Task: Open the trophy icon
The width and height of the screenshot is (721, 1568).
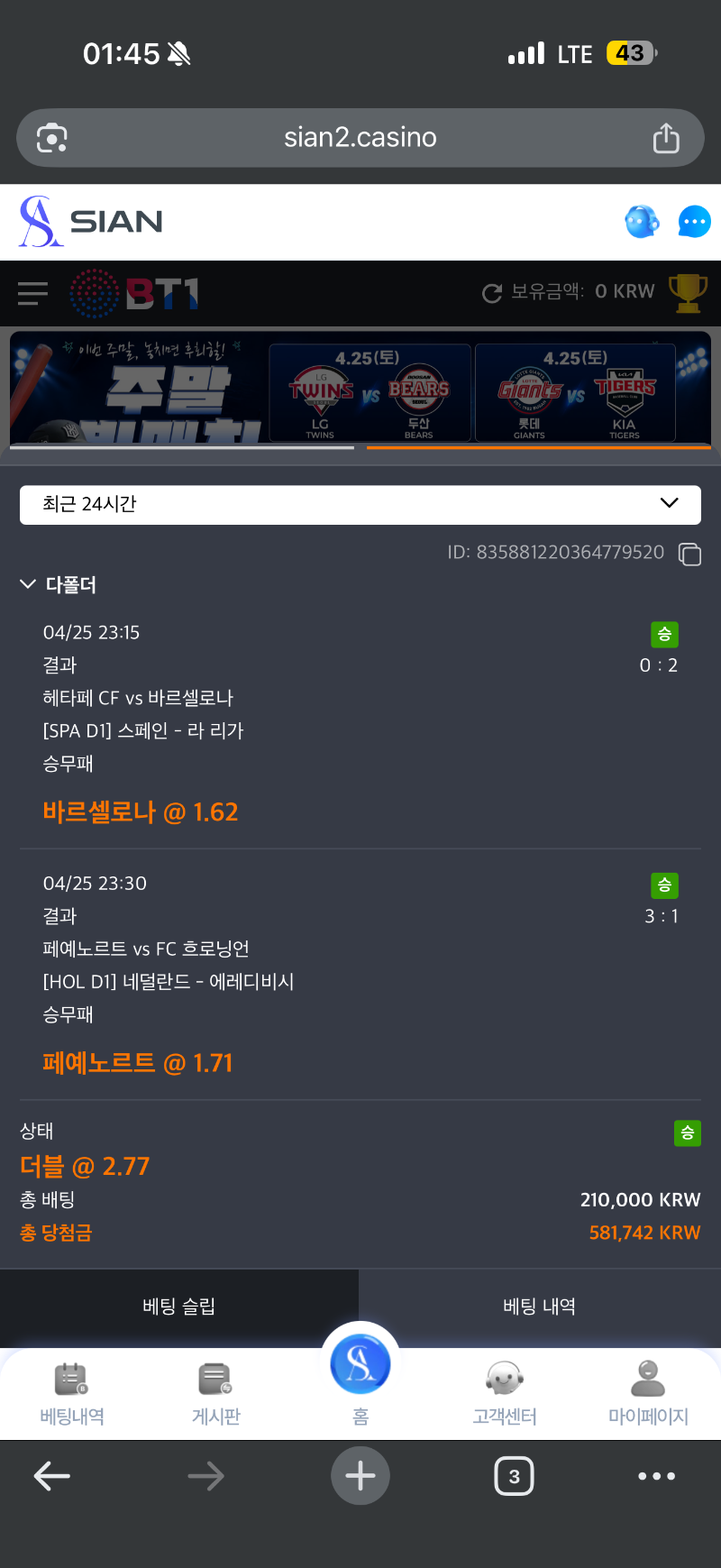Action: (688, 293)
